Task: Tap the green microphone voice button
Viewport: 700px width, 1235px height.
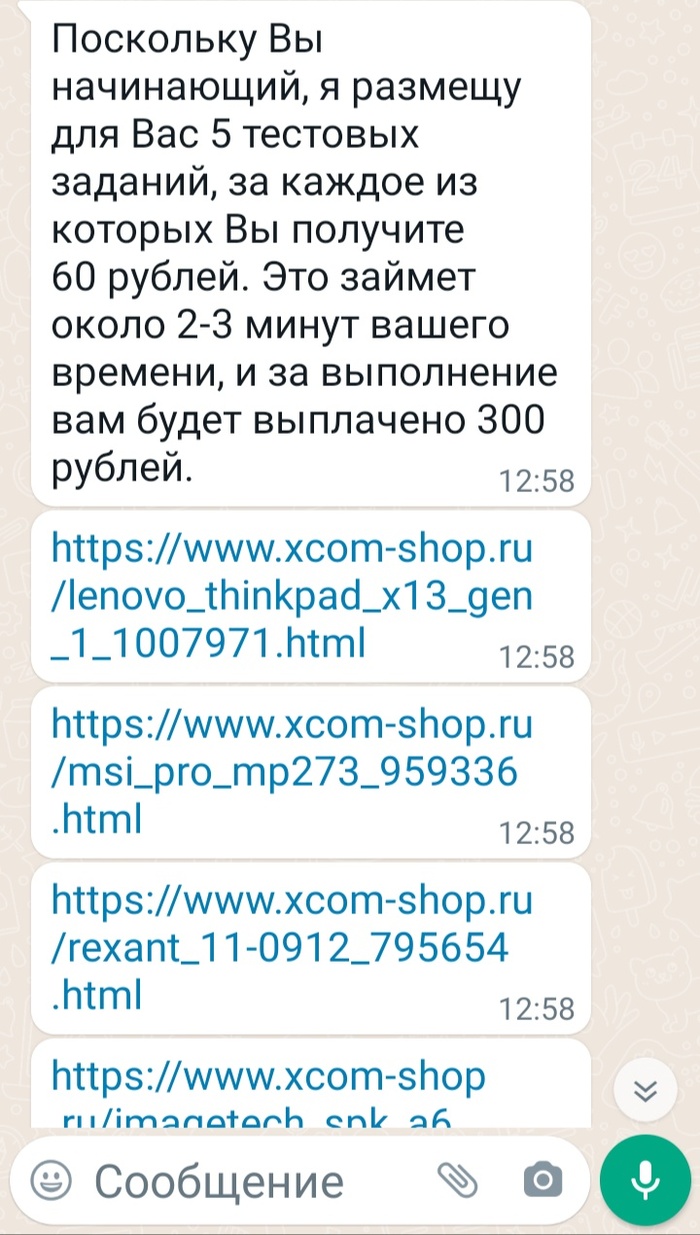Action: coord(645,1181)
